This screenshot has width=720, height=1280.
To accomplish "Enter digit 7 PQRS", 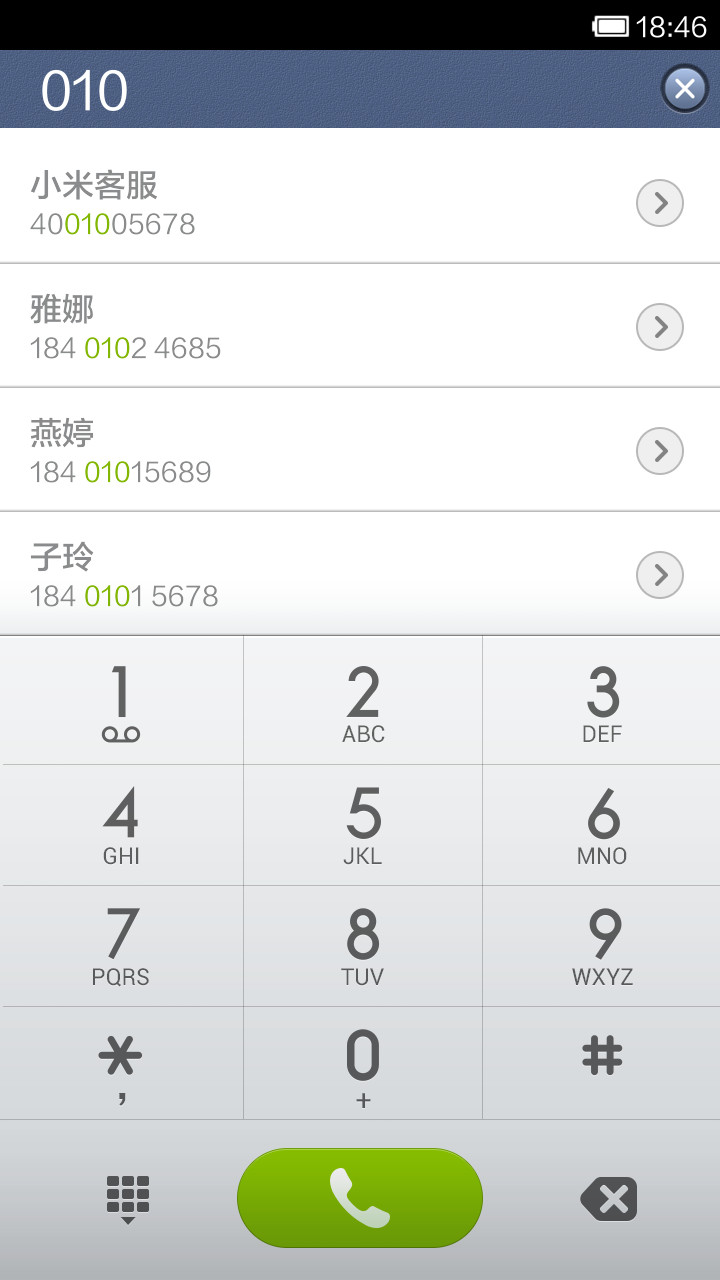I will coord(121,947).
